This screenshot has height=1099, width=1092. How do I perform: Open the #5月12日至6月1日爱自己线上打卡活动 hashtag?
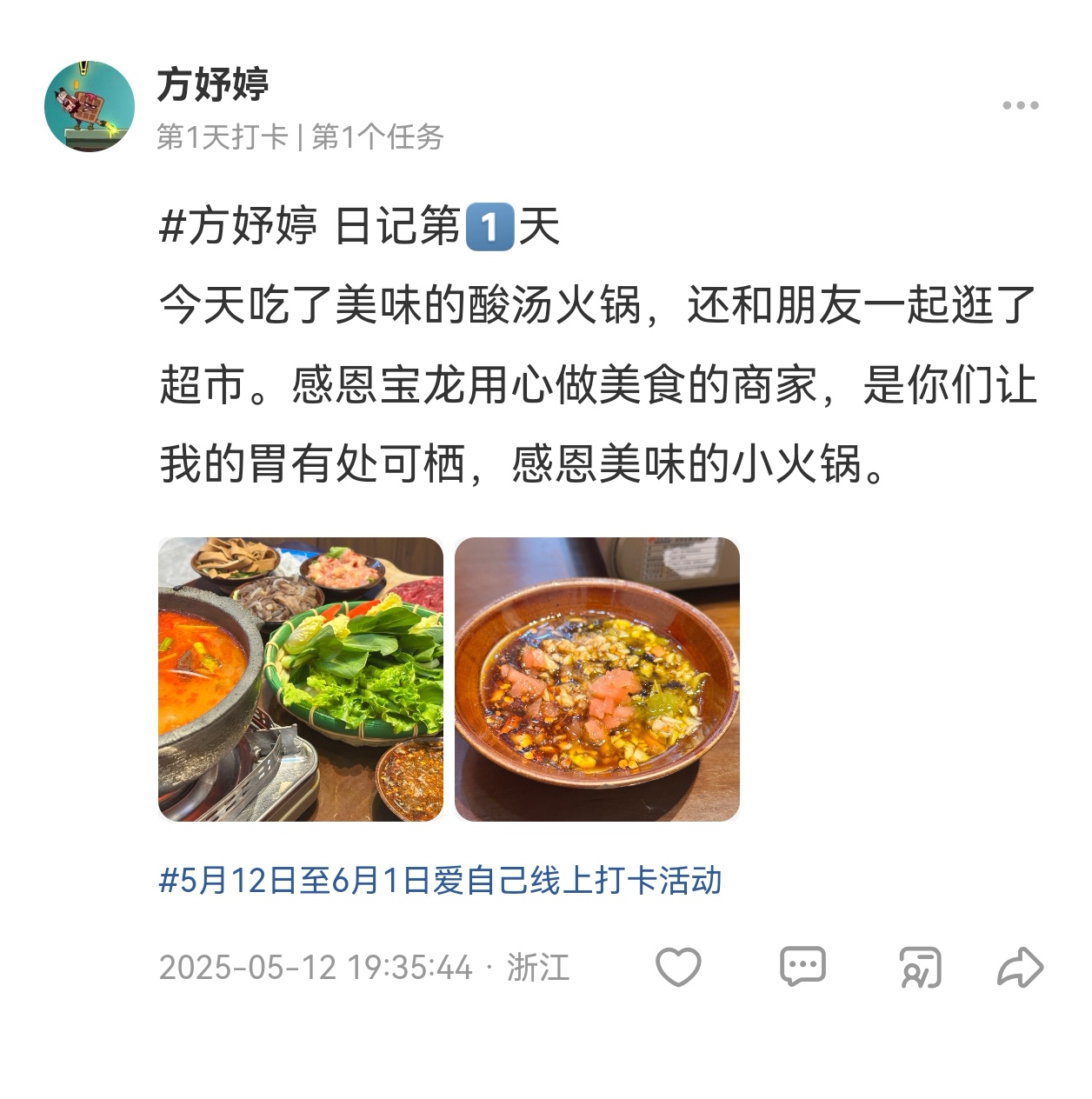pos(440,881)
